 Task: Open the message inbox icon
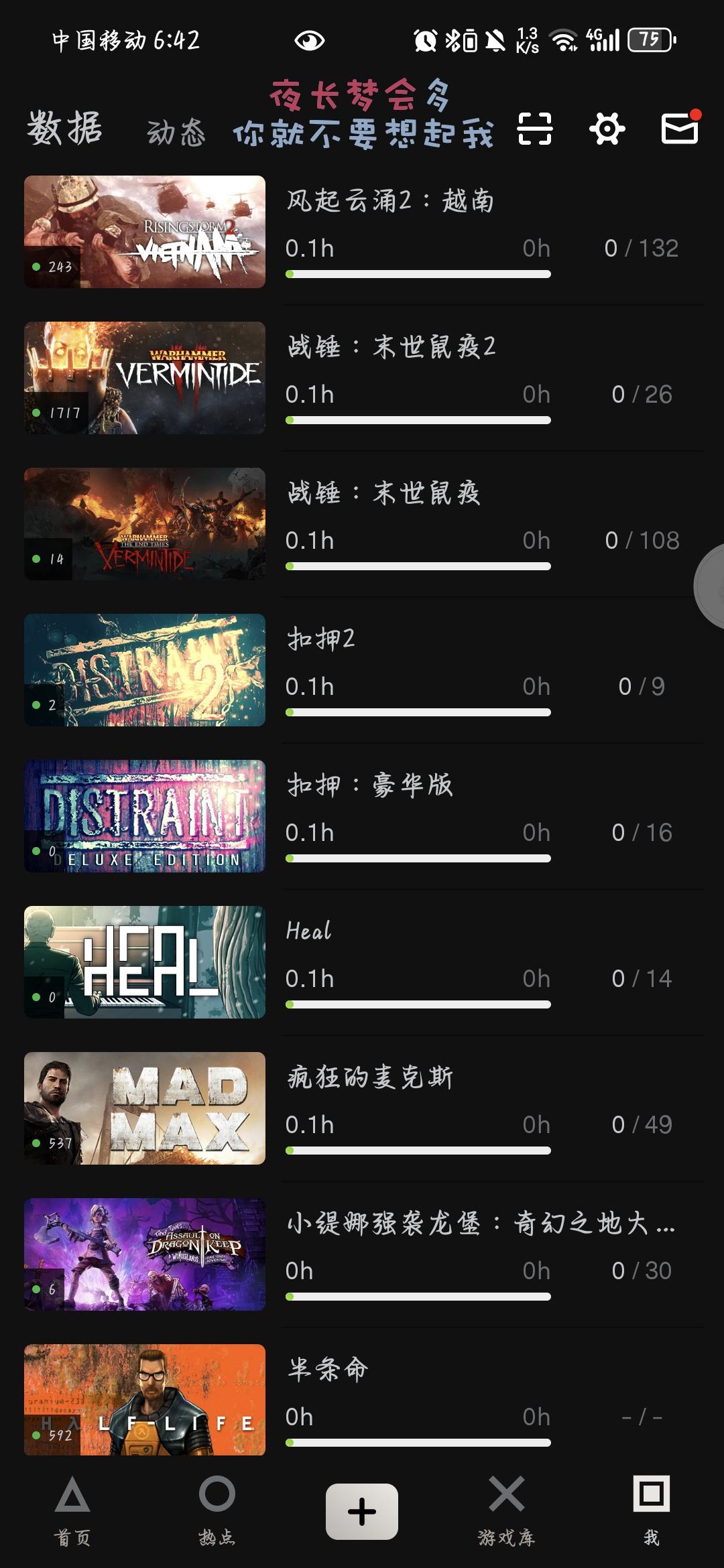click(680, 129)
